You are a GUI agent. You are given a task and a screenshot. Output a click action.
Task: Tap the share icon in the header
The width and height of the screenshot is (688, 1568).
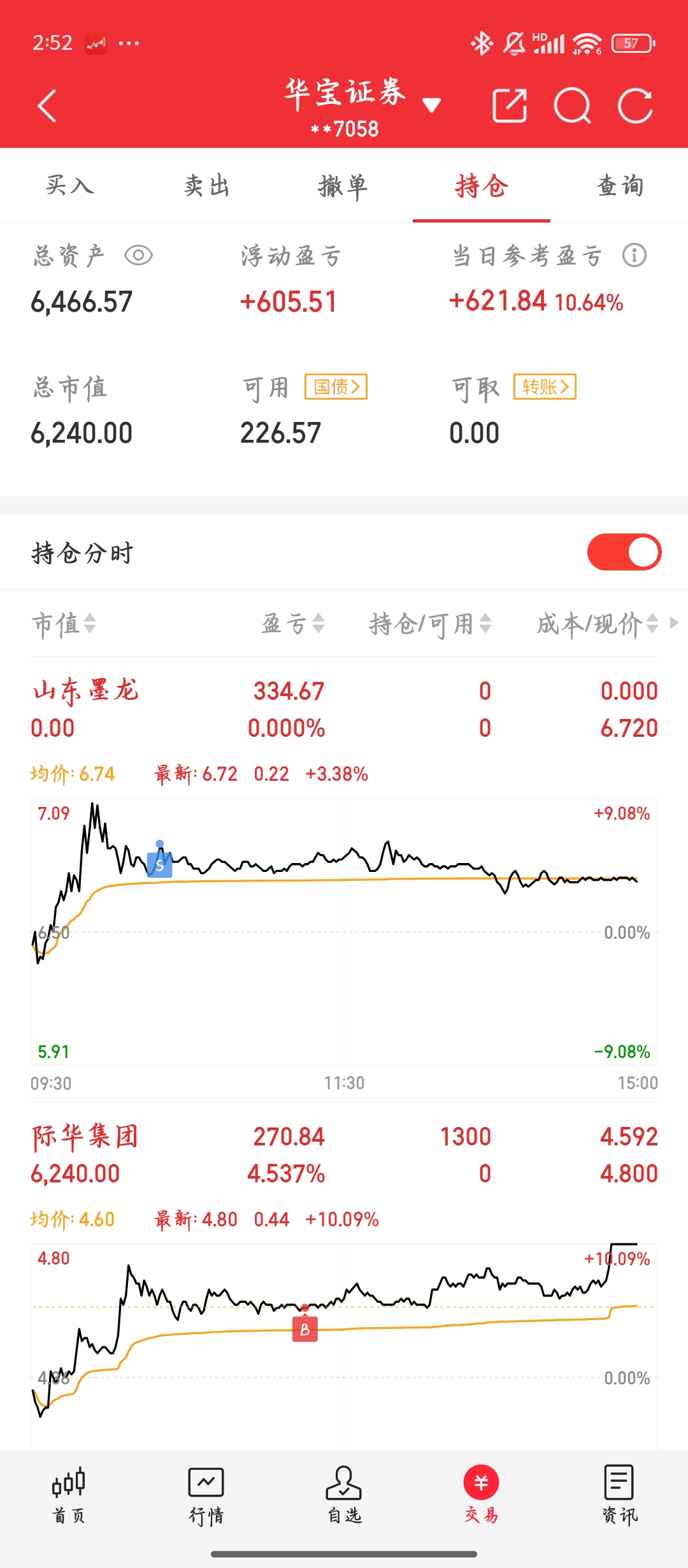510,105
